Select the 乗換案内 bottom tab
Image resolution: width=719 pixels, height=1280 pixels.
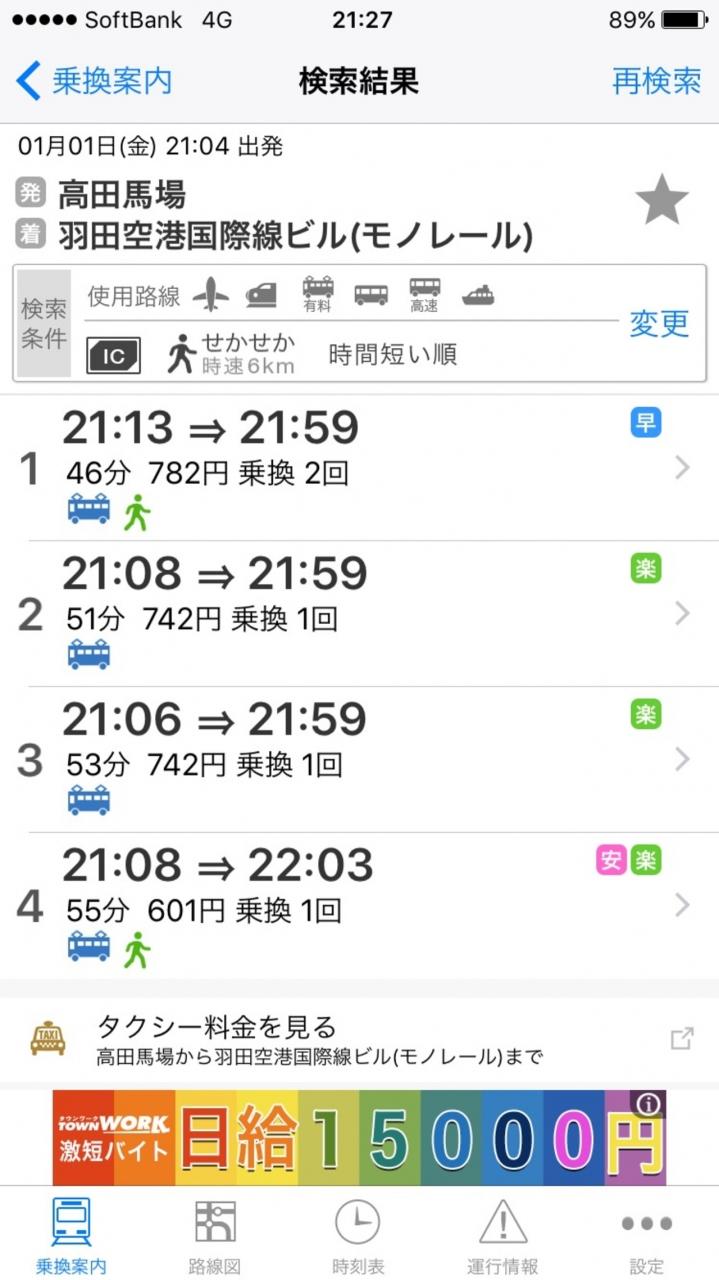pyautogui.click(x=71, y=1234)
